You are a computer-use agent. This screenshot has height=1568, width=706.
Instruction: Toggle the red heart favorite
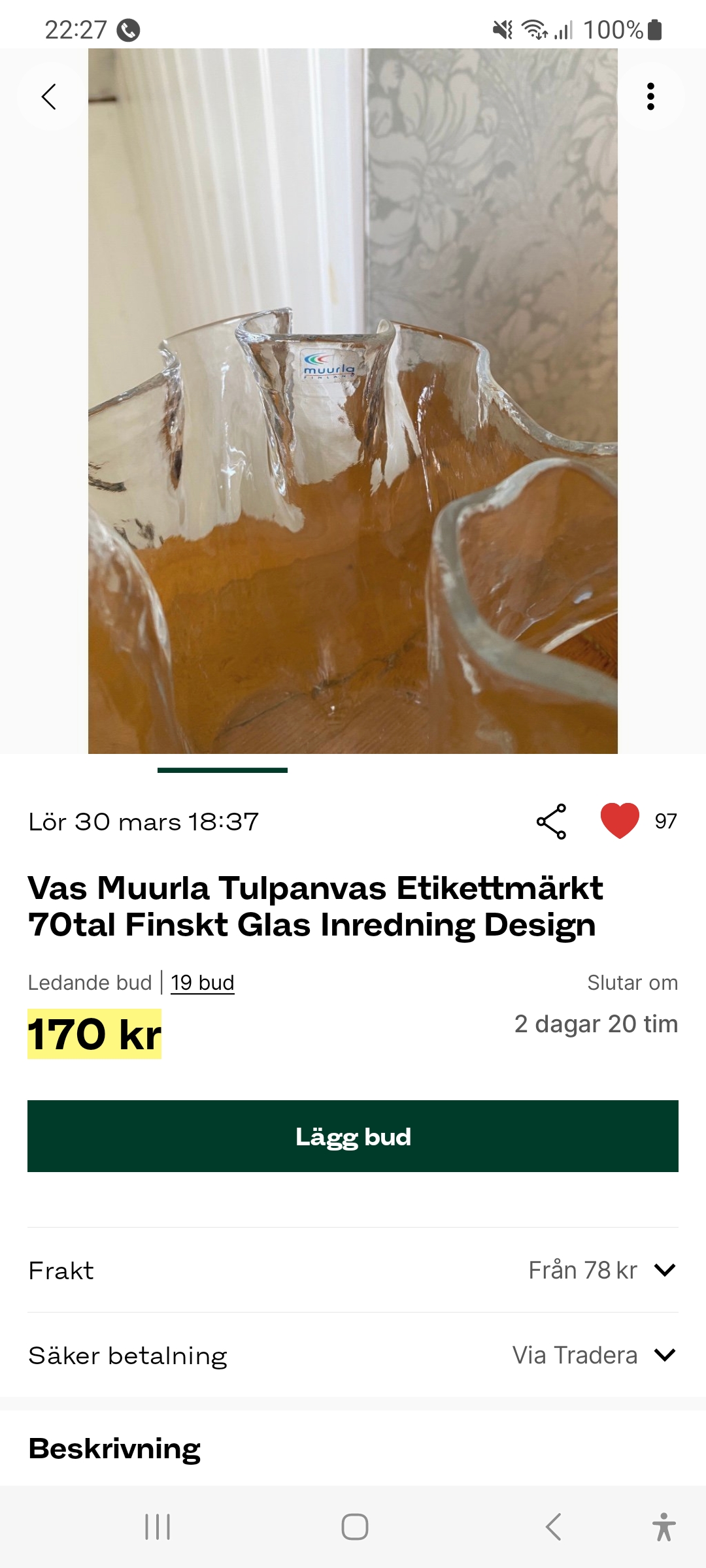620,821
